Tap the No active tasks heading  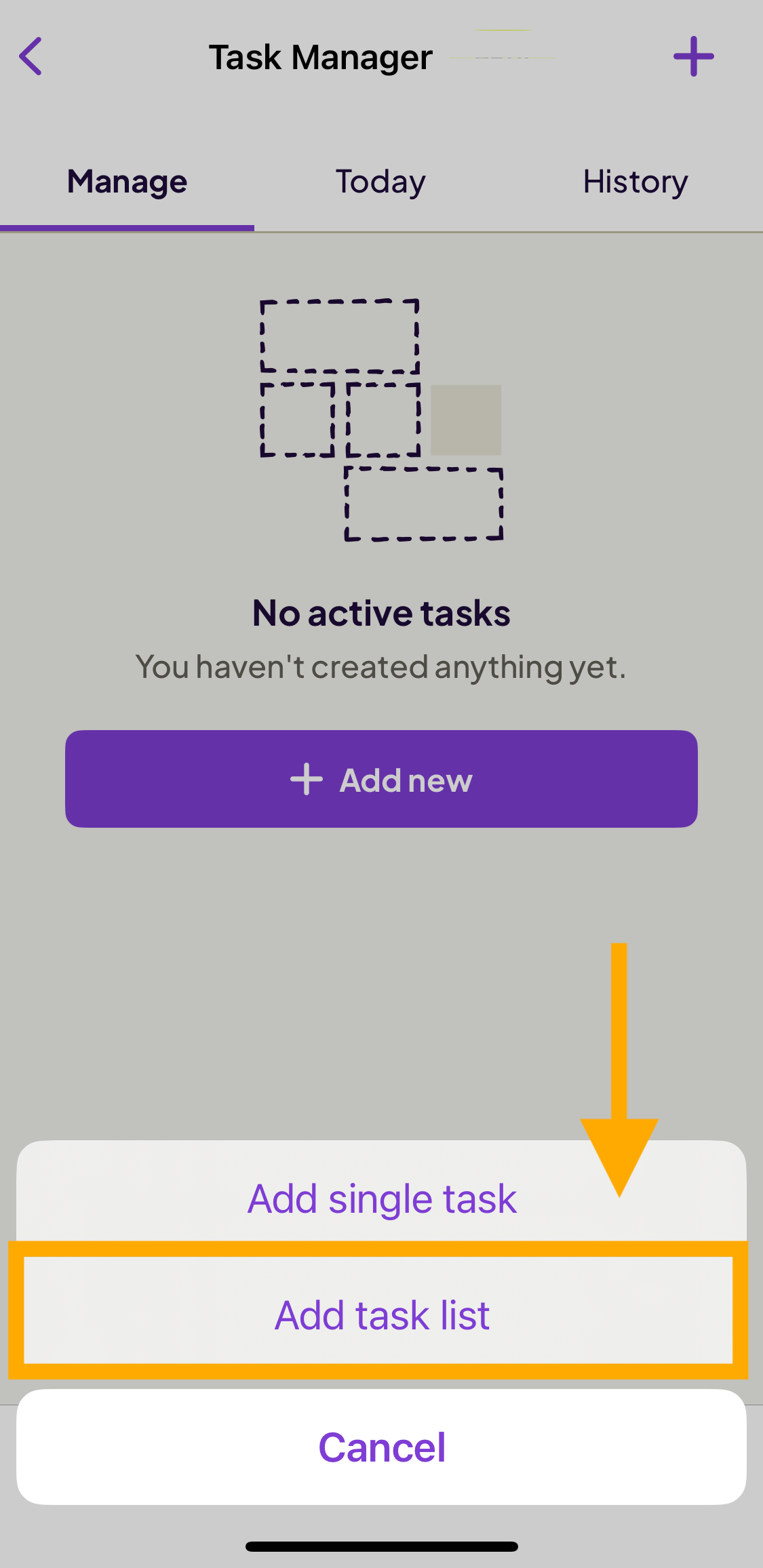[381, 612]
